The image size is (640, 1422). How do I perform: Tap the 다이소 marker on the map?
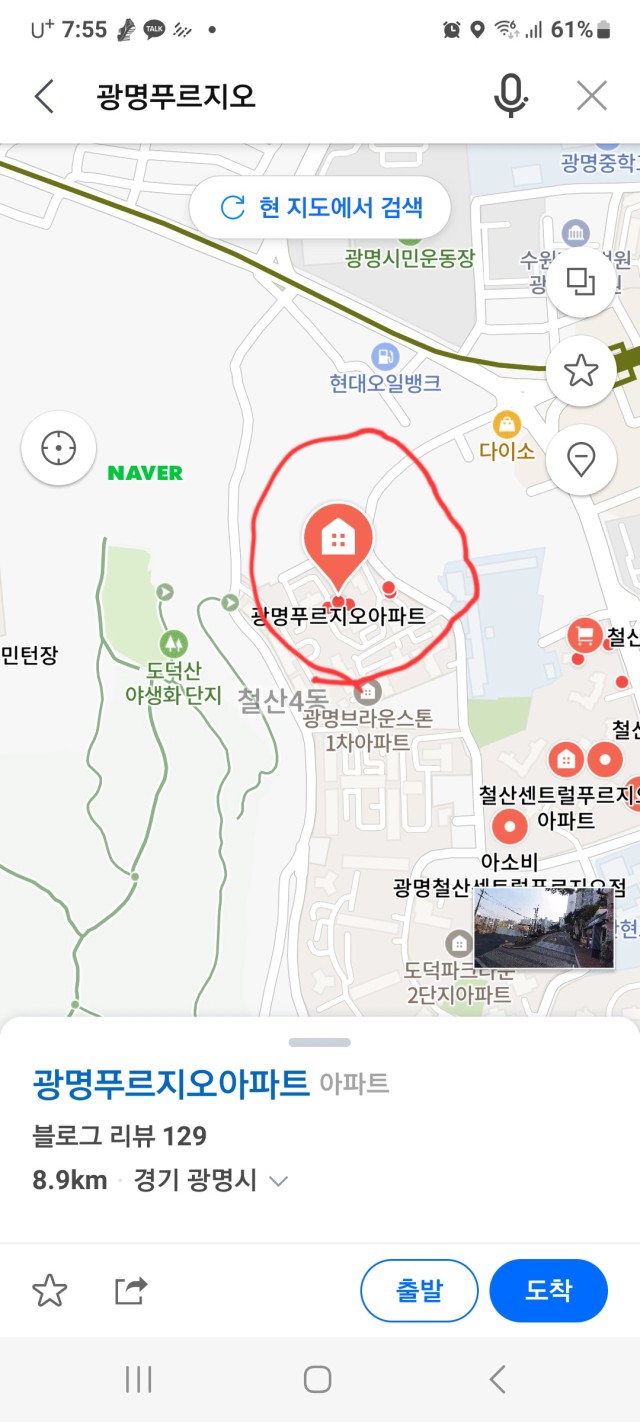tap(507, 425)
